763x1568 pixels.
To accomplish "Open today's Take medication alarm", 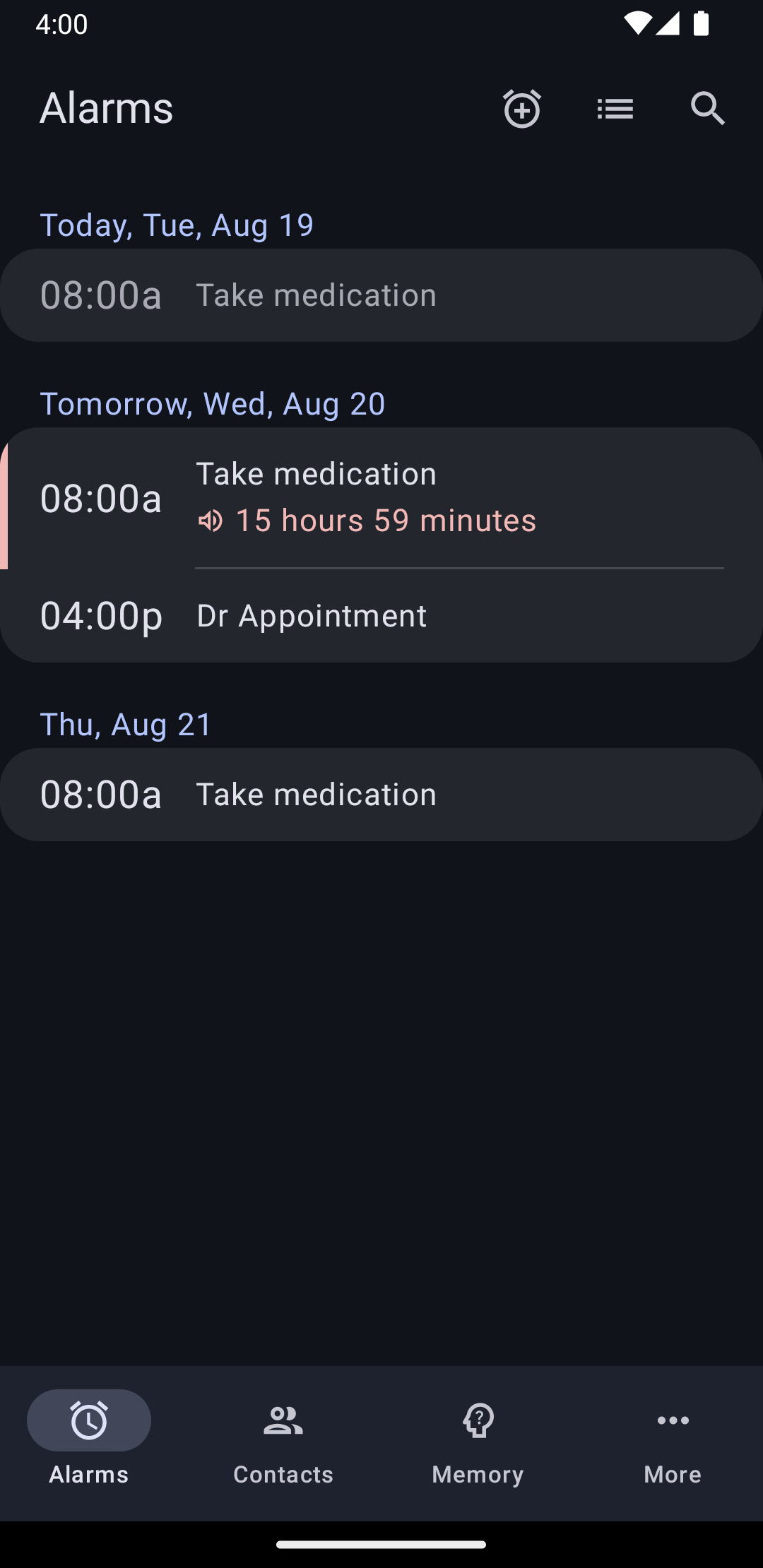I will click(381, 295).
